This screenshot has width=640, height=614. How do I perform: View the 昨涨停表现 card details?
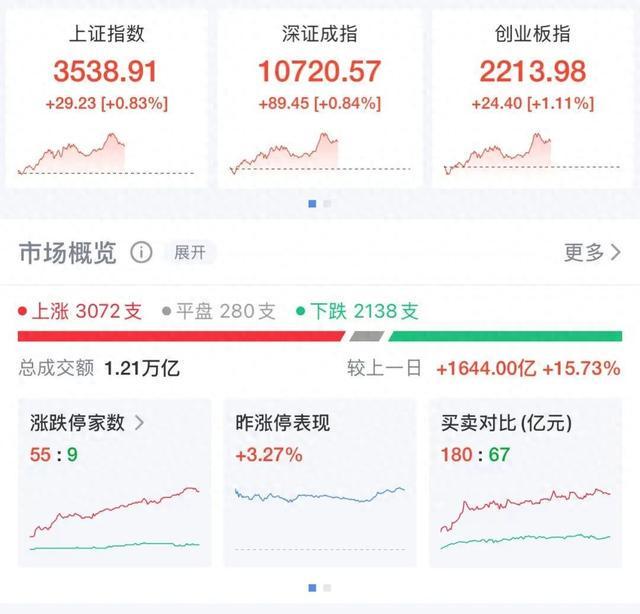[x=319, y=482]
